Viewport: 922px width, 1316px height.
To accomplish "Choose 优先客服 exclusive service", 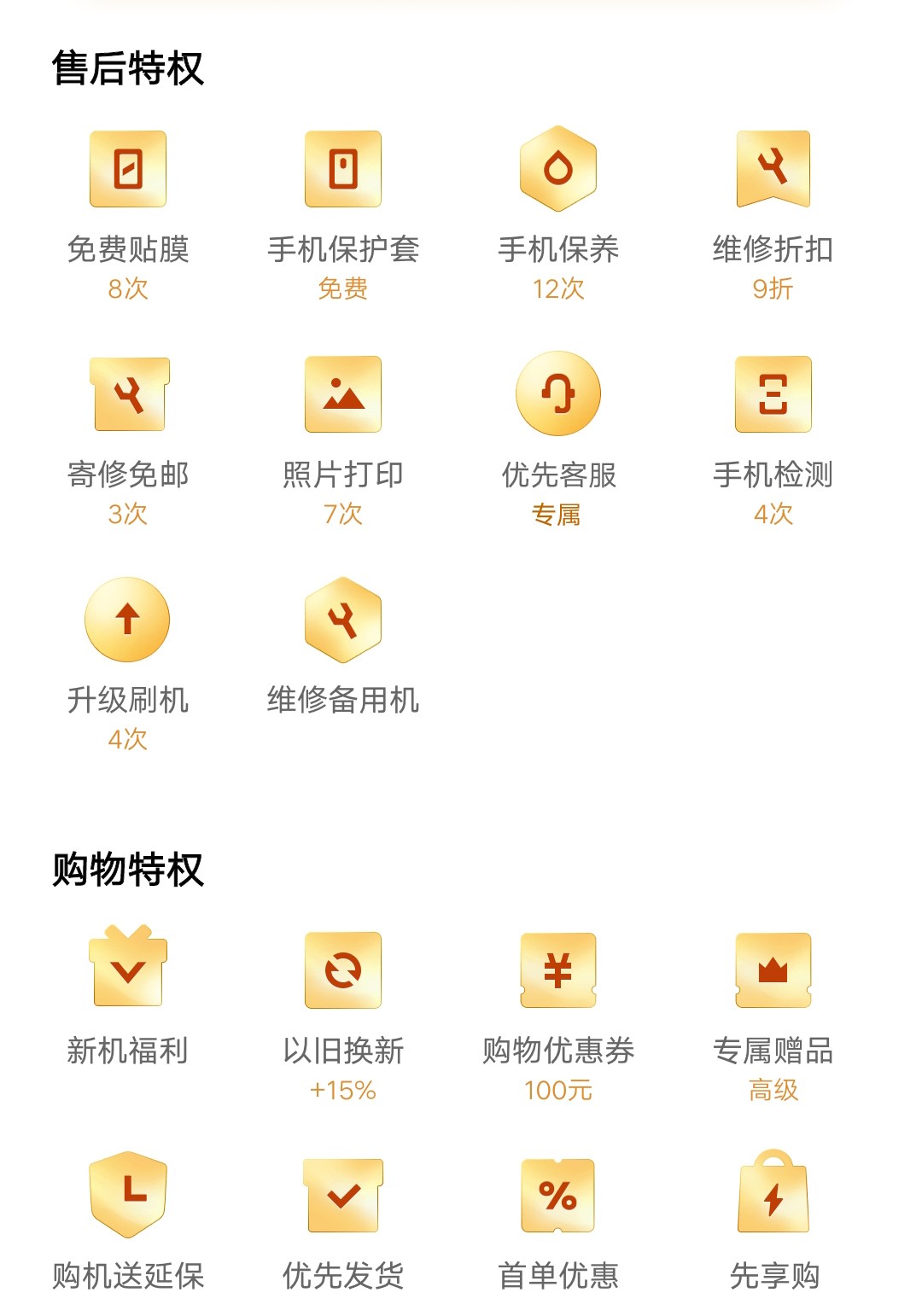I will tap(558, 394).
